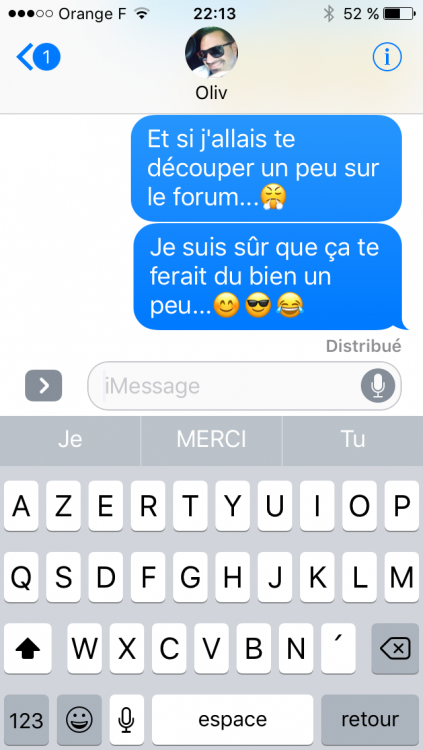Image resolution: width=423 pixels, height=750 pixels.
Task: Go back to the messages list
Action: click(38, 57)
